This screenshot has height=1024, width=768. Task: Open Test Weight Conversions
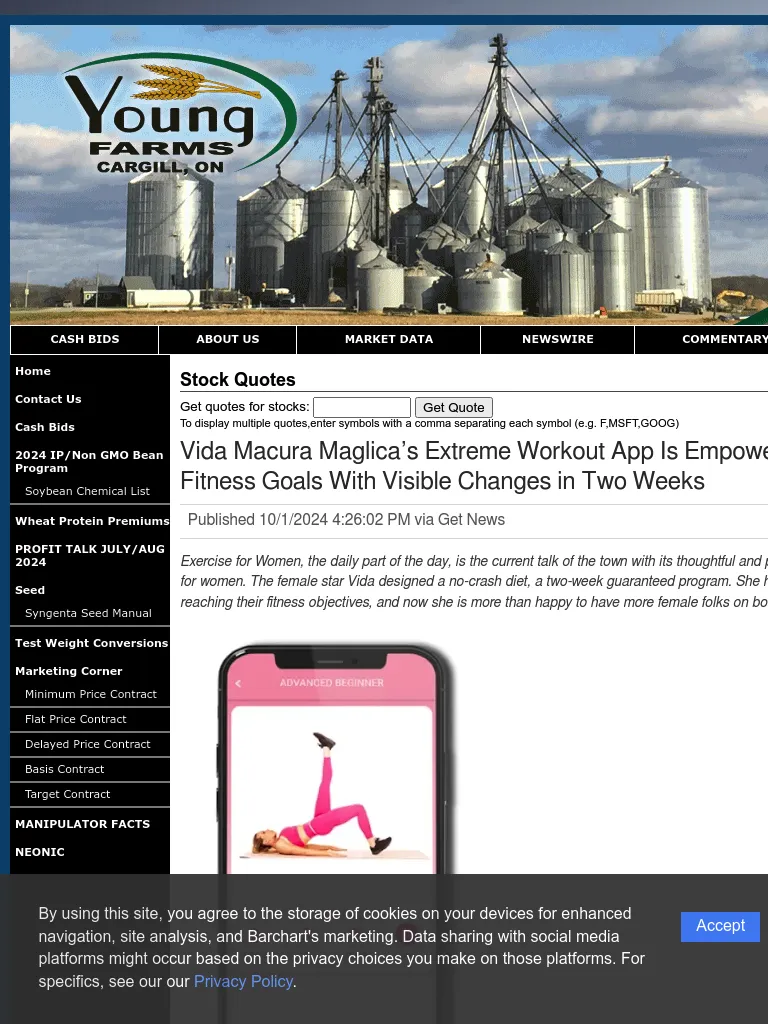click(91, 643)
